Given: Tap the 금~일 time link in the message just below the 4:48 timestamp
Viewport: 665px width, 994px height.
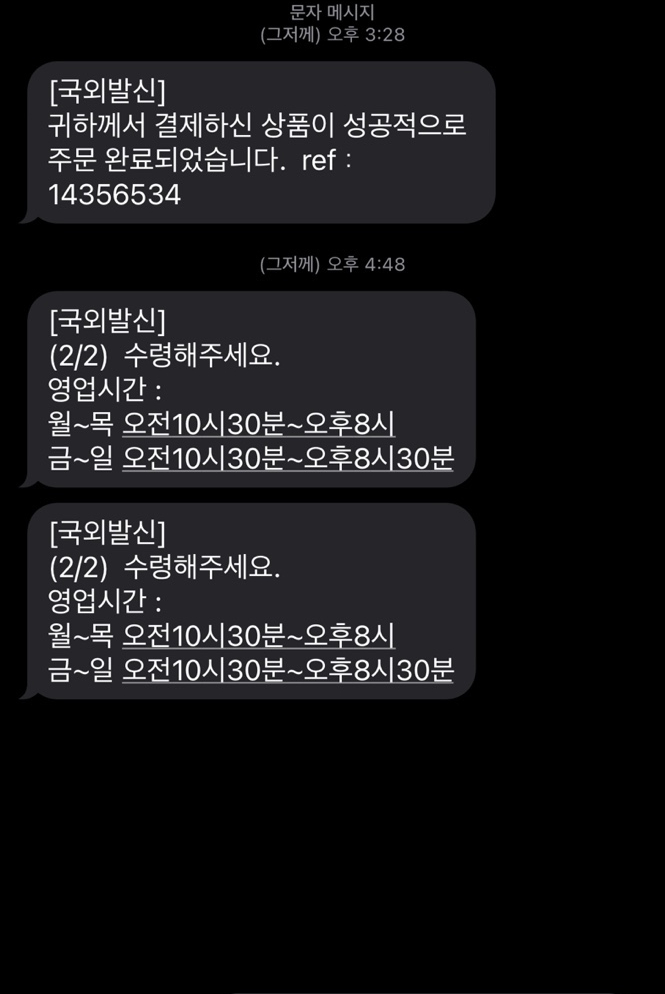Looking at the screenshot, I should coord(287,458).
